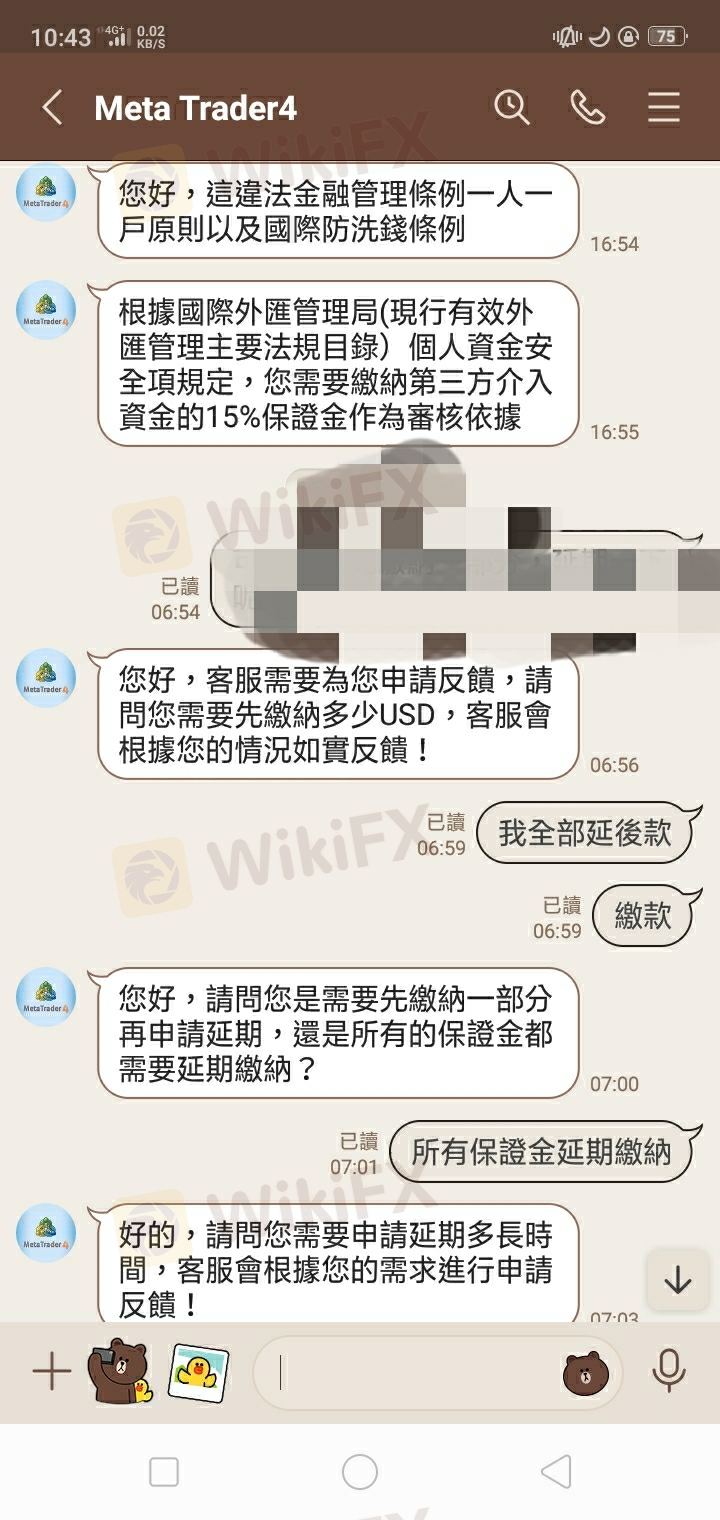
Task: Focus the message input field
Action: tap(410, 1372)
